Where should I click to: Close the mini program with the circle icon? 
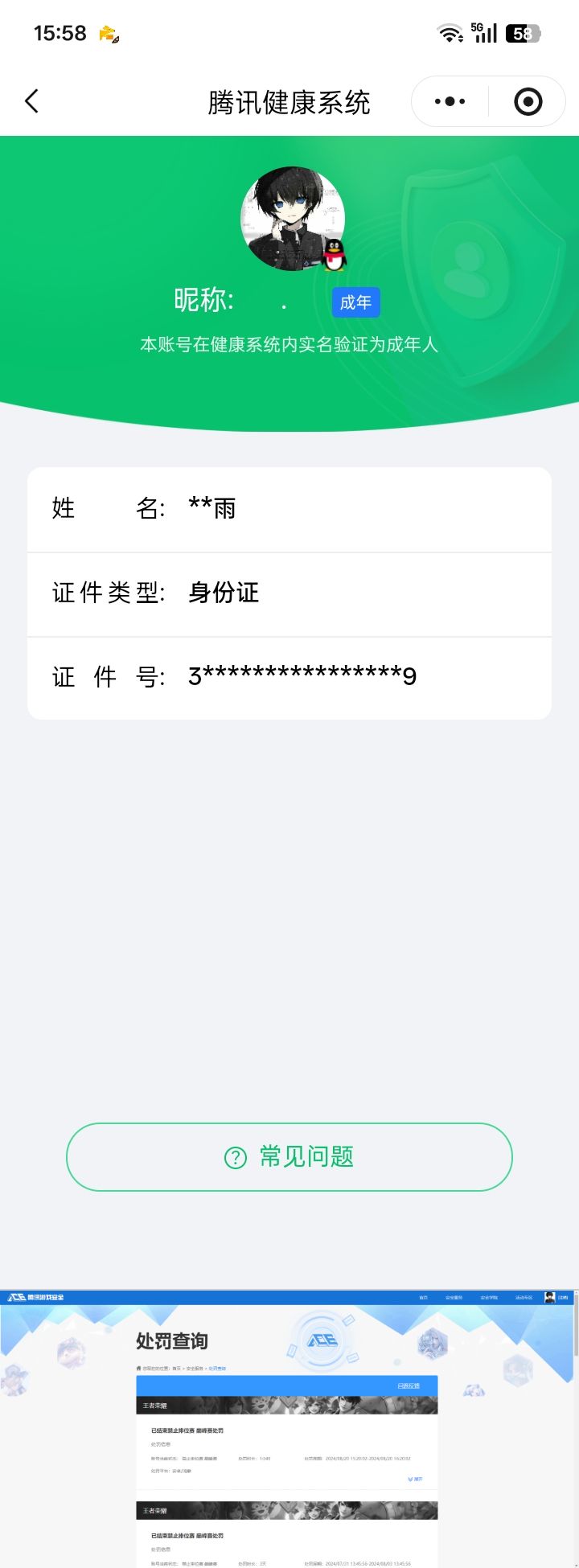(x=528, y=101)
